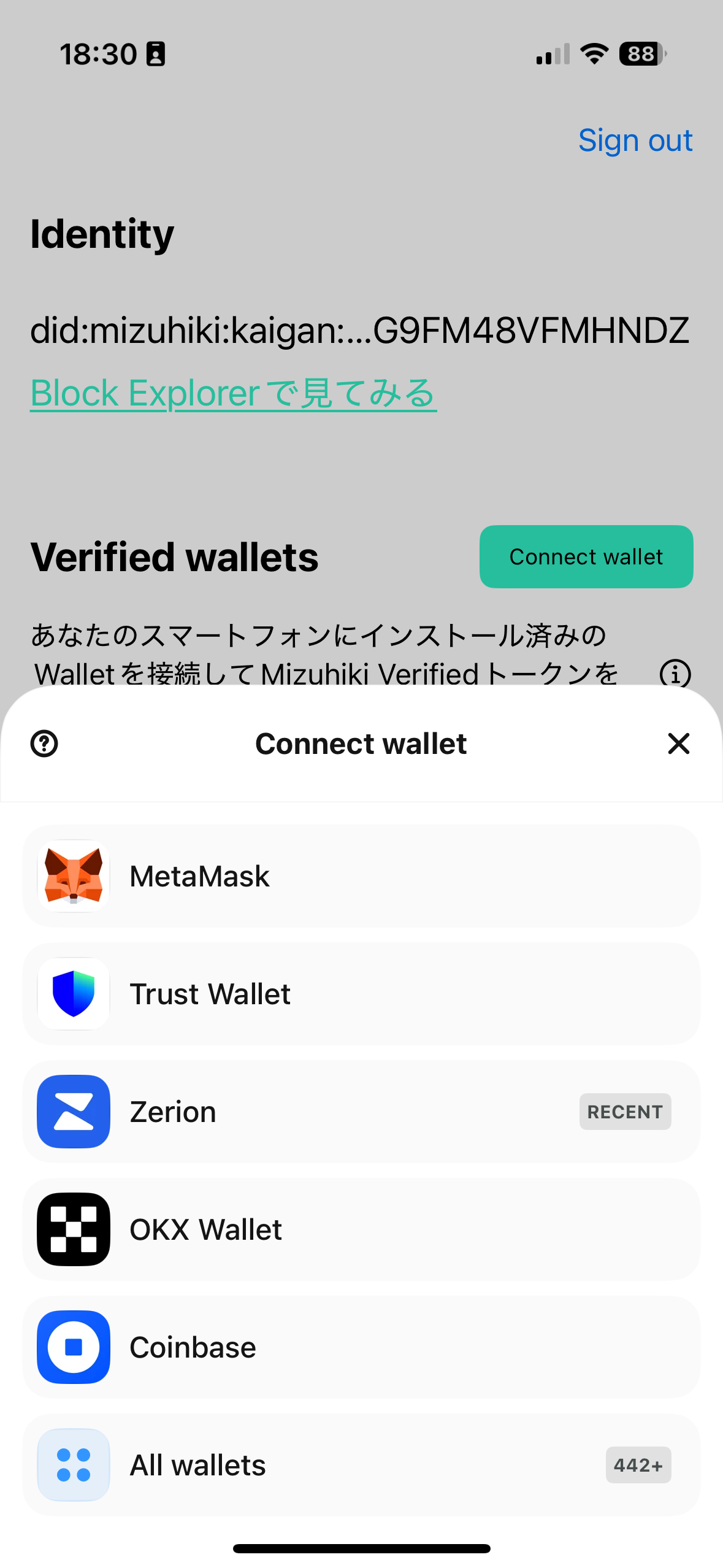Open Block Explorer で見てみる link
Image resolution: width=723 pixels, height=1568 pixels.
click(233, 393)
